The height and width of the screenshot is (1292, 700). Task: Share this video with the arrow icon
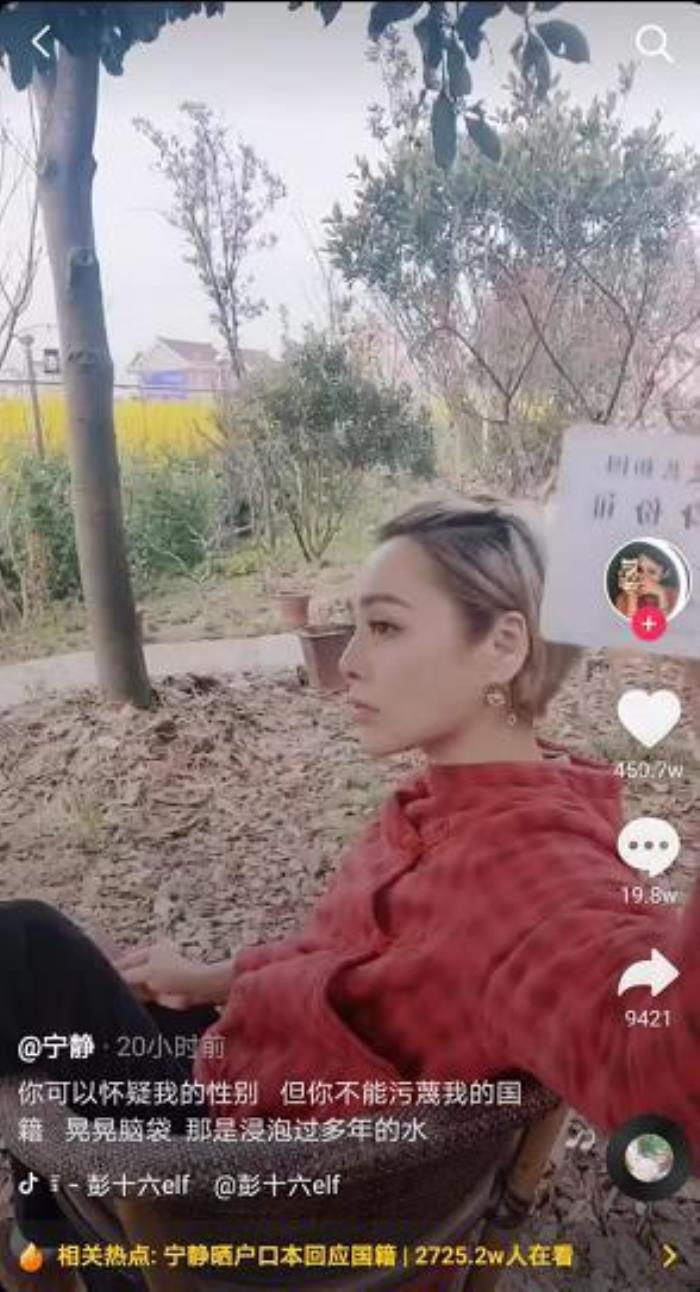pyautogui.click(x=648, y=973)
